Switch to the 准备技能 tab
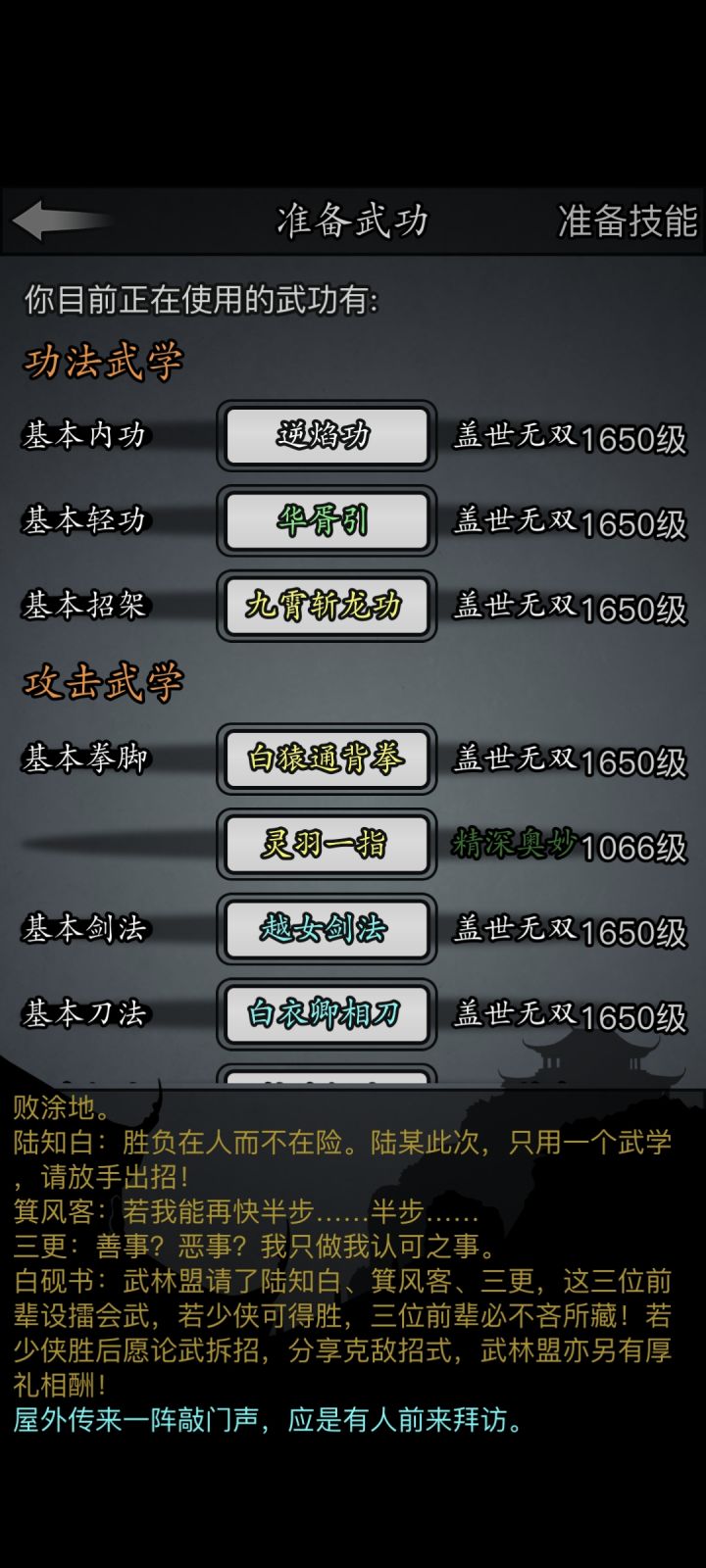Viewport: 706px width, 1568px height. pyautogui.click(x=628, y=220)
